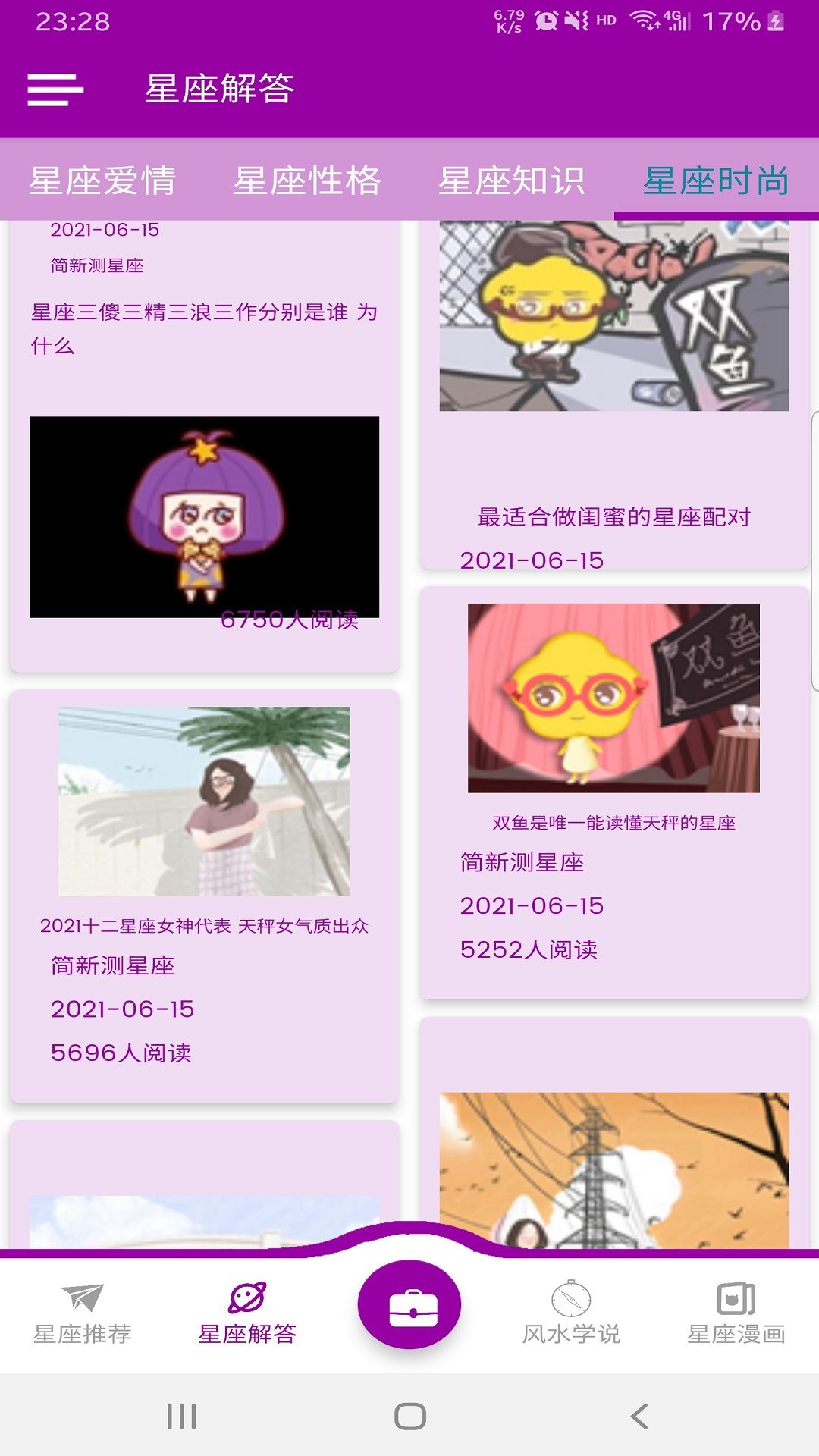Select the 星座时尚 tab
The image size is (819, 1456).
716,180
